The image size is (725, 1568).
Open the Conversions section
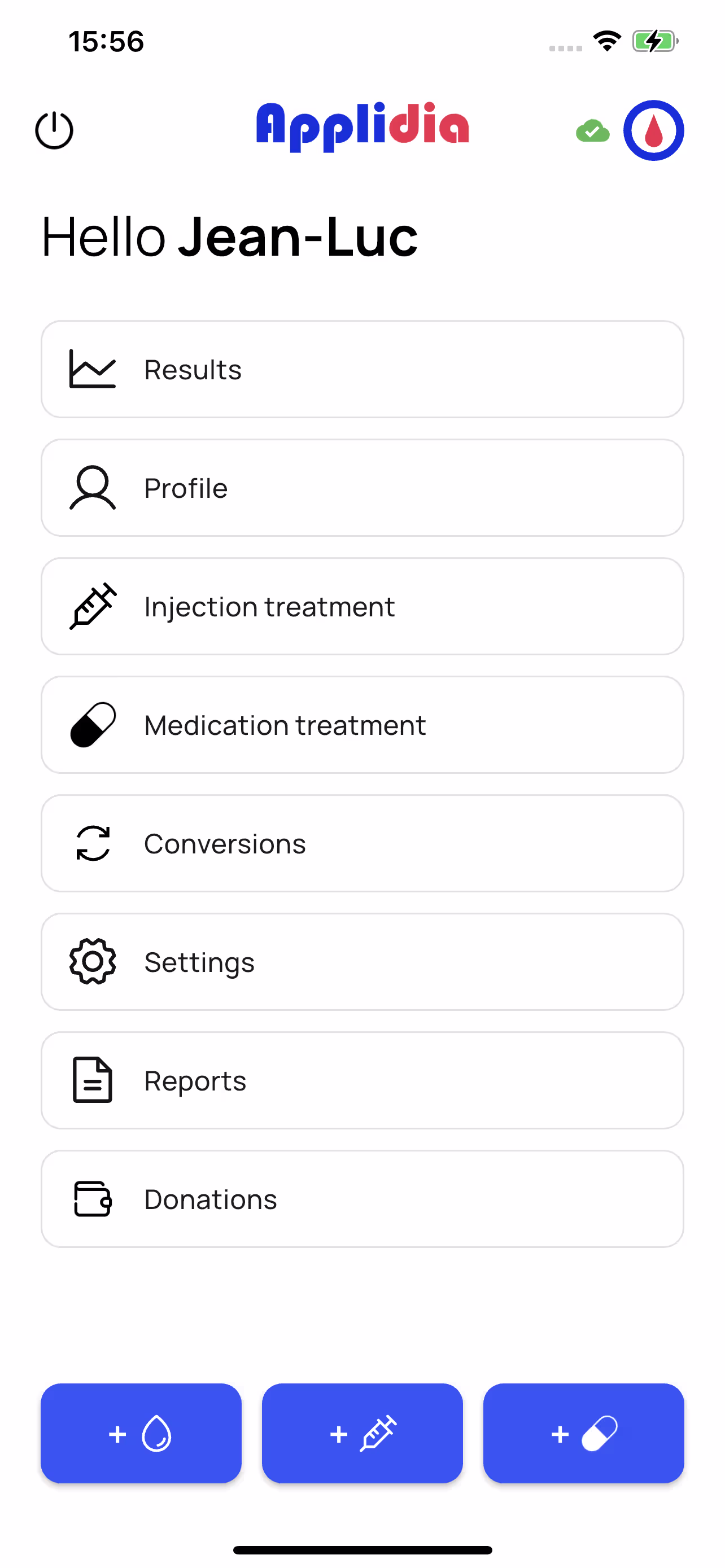pos(362,843)
